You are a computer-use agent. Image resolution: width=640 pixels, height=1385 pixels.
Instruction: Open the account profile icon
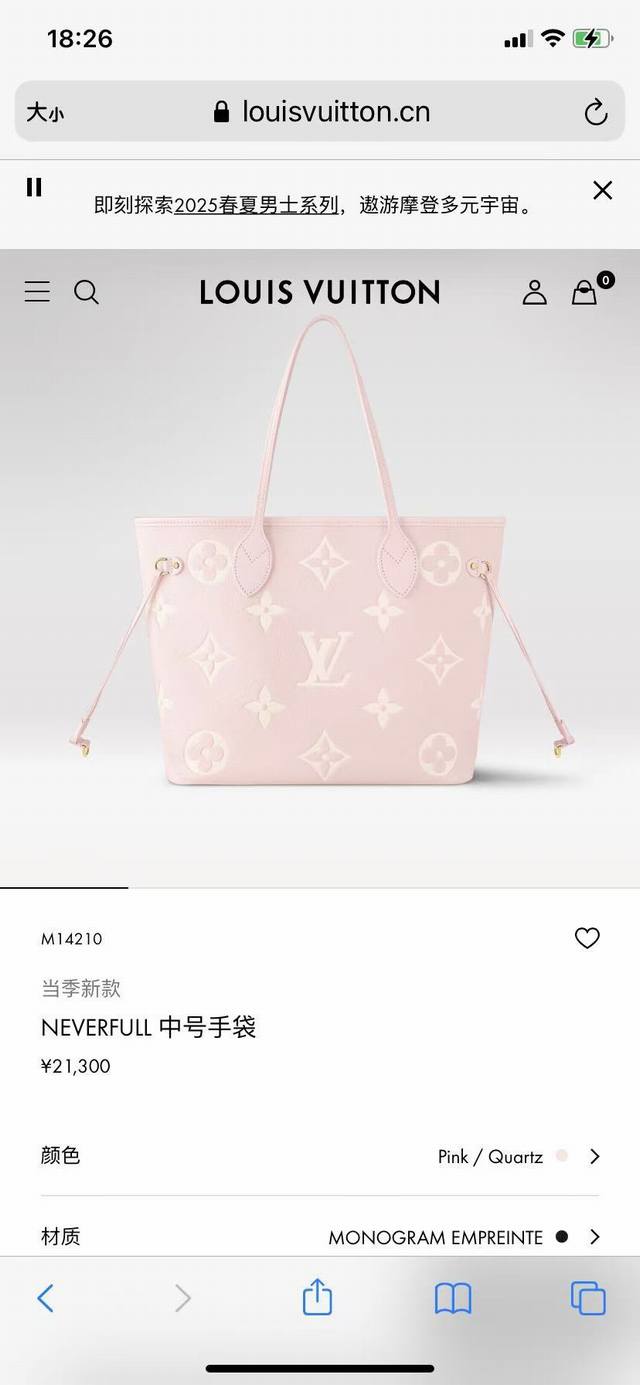click(535, 292)
